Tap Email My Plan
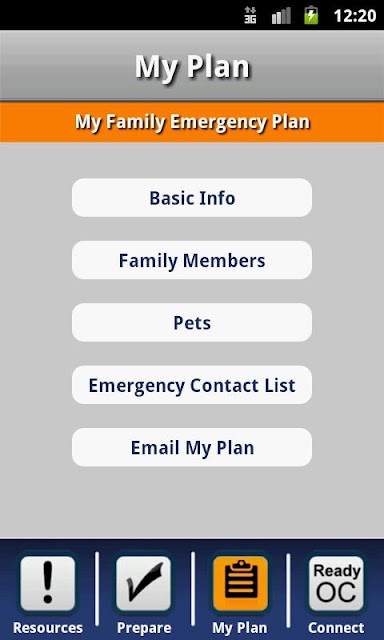Screen dimensions: 384x640 pyautogui.click(x=192, y=447)
